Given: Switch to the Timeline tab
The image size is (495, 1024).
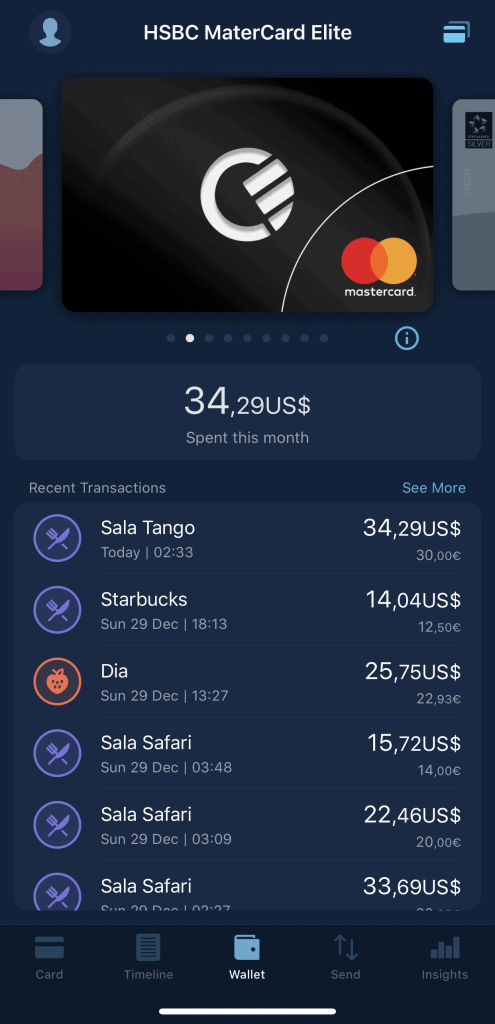Looking at the screenshot, I should click(148, 957).
